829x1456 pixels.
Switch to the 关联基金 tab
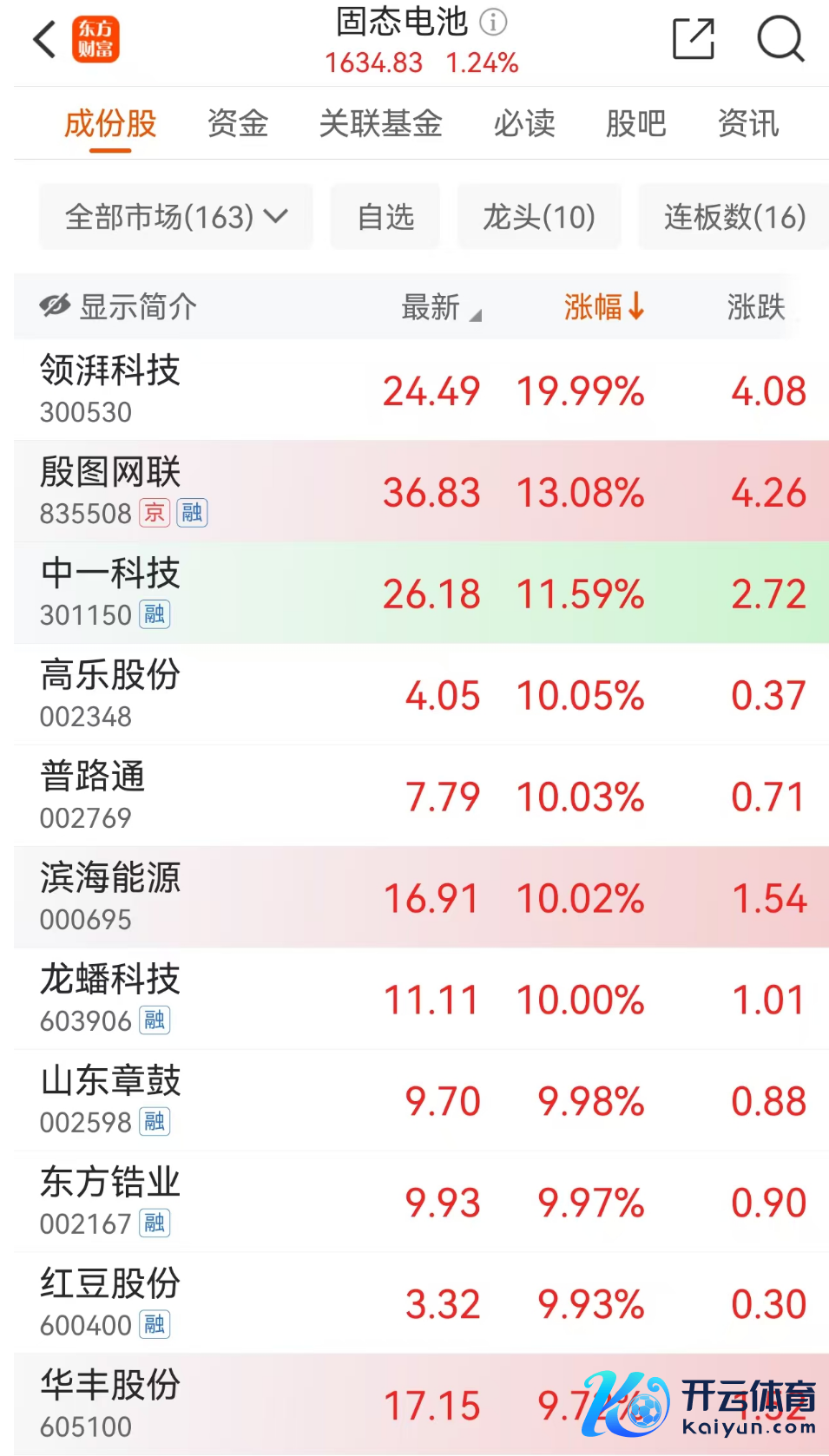point(380,123)
